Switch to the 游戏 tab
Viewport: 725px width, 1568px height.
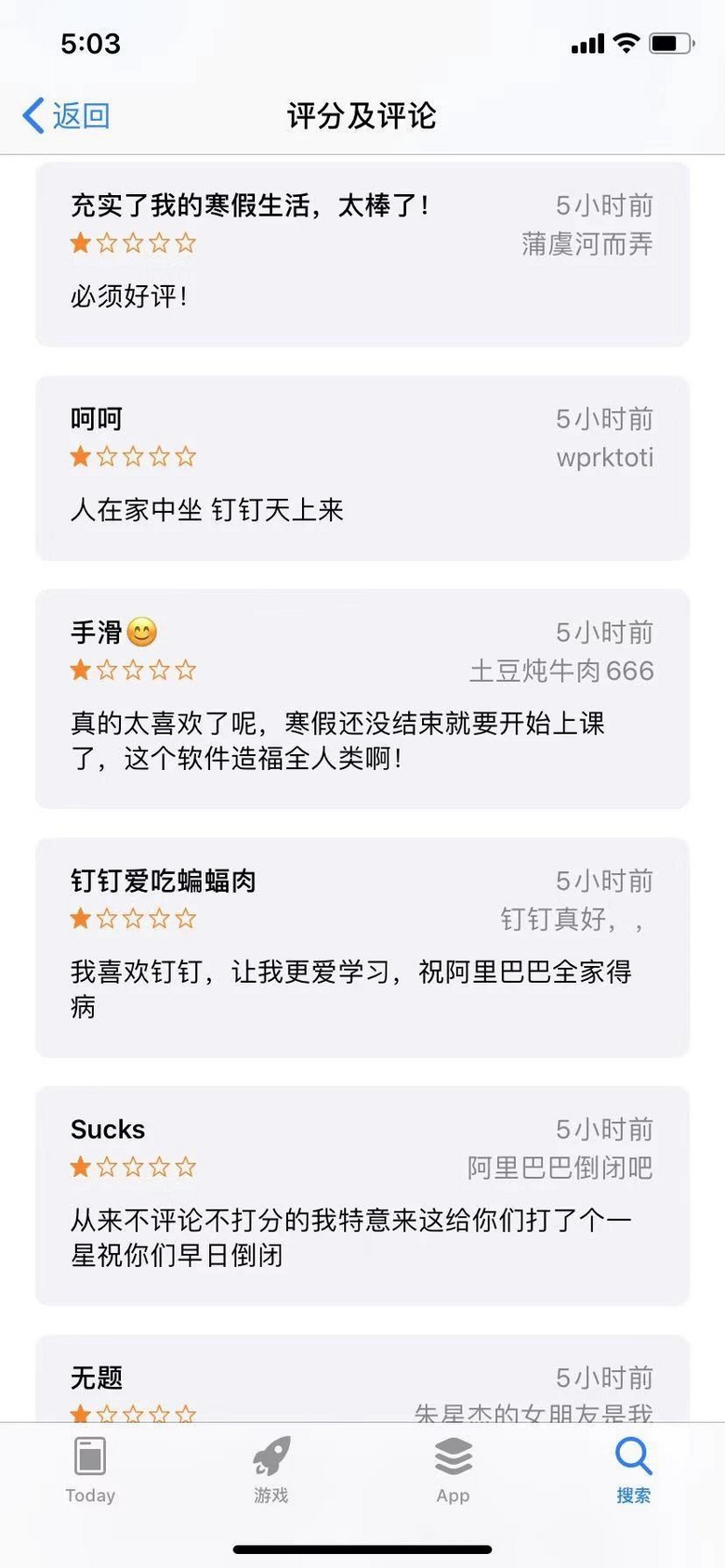pyautogui.click(x=271, y=1470)
